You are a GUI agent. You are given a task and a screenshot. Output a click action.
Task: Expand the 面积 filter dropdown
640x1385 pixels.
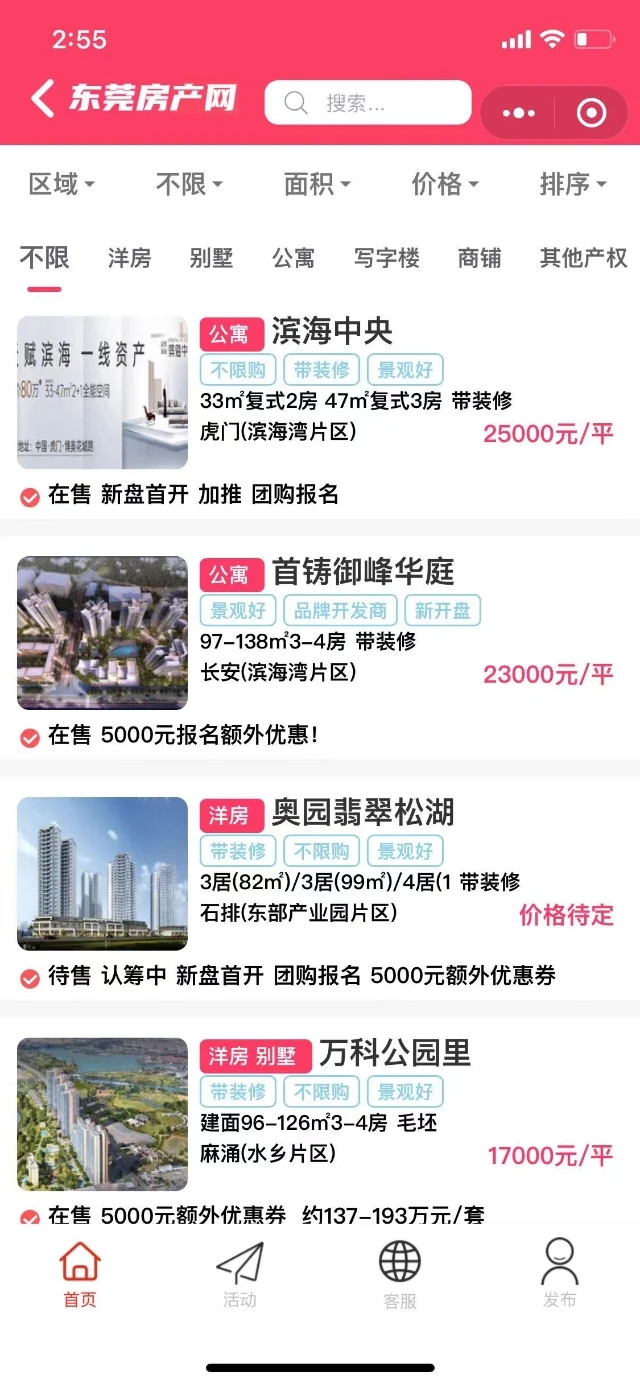pyautogui.click(x=317, y=184)
